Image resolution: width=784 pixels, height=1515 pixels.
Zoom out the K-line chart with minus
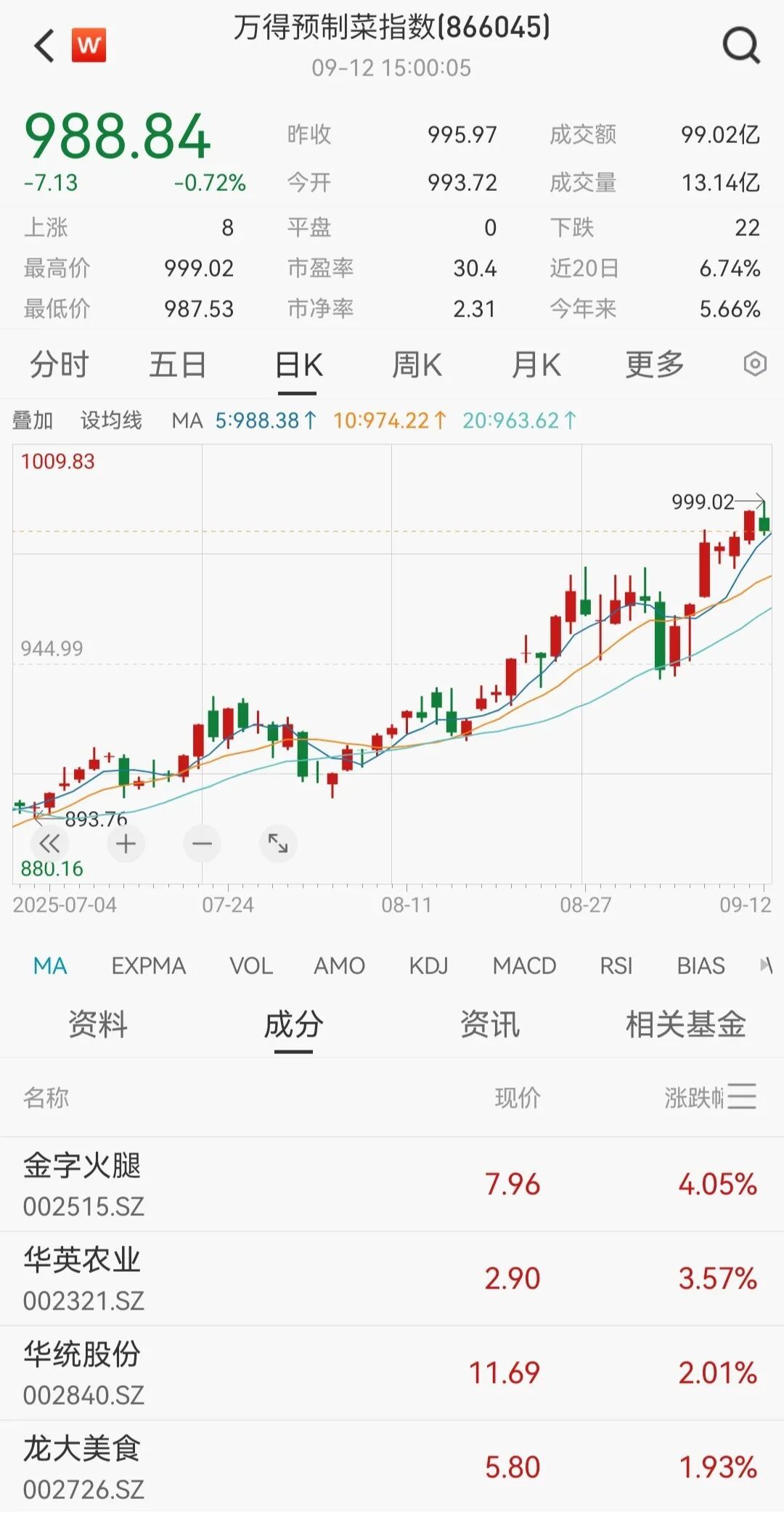202,844
